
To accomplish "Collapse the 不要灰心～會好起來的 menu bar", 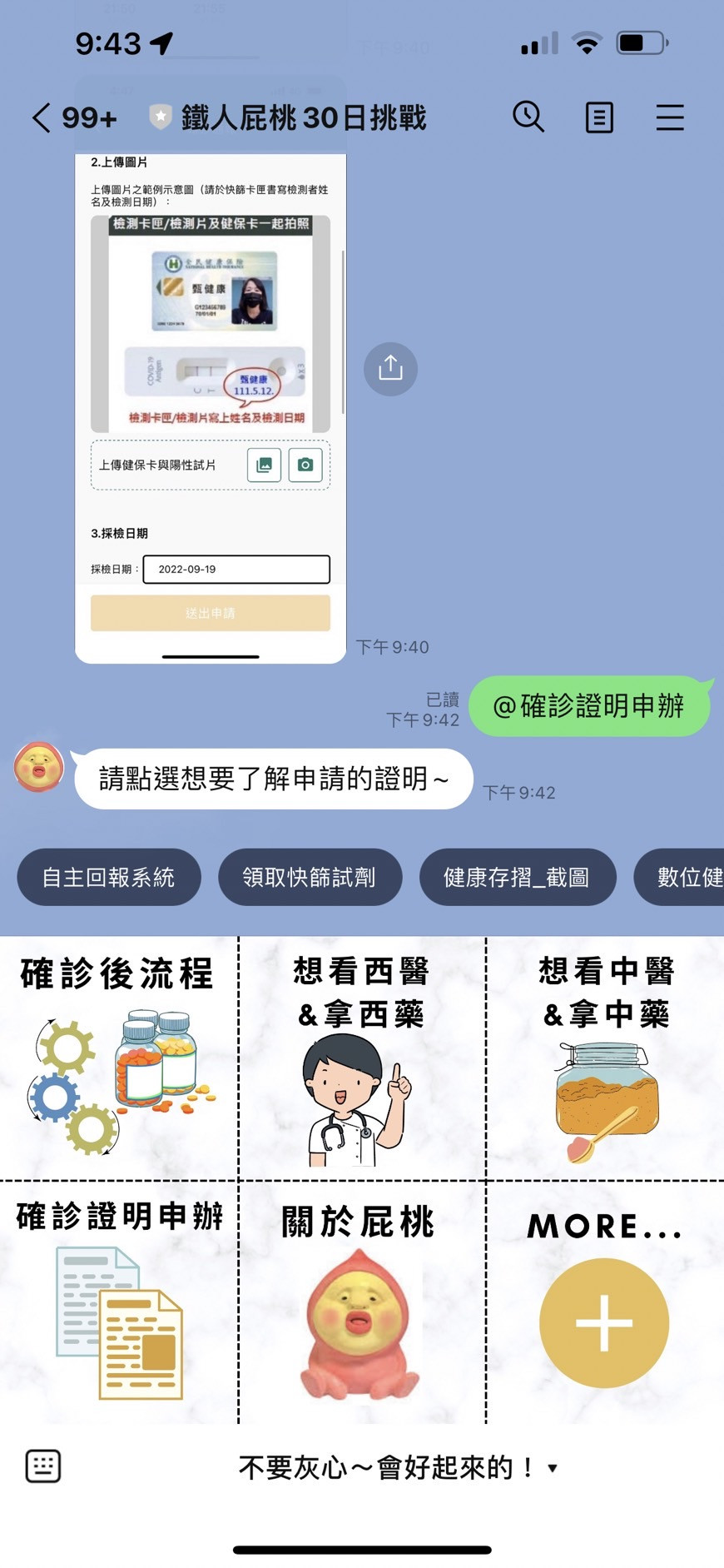I will (x=398, y=1467).
